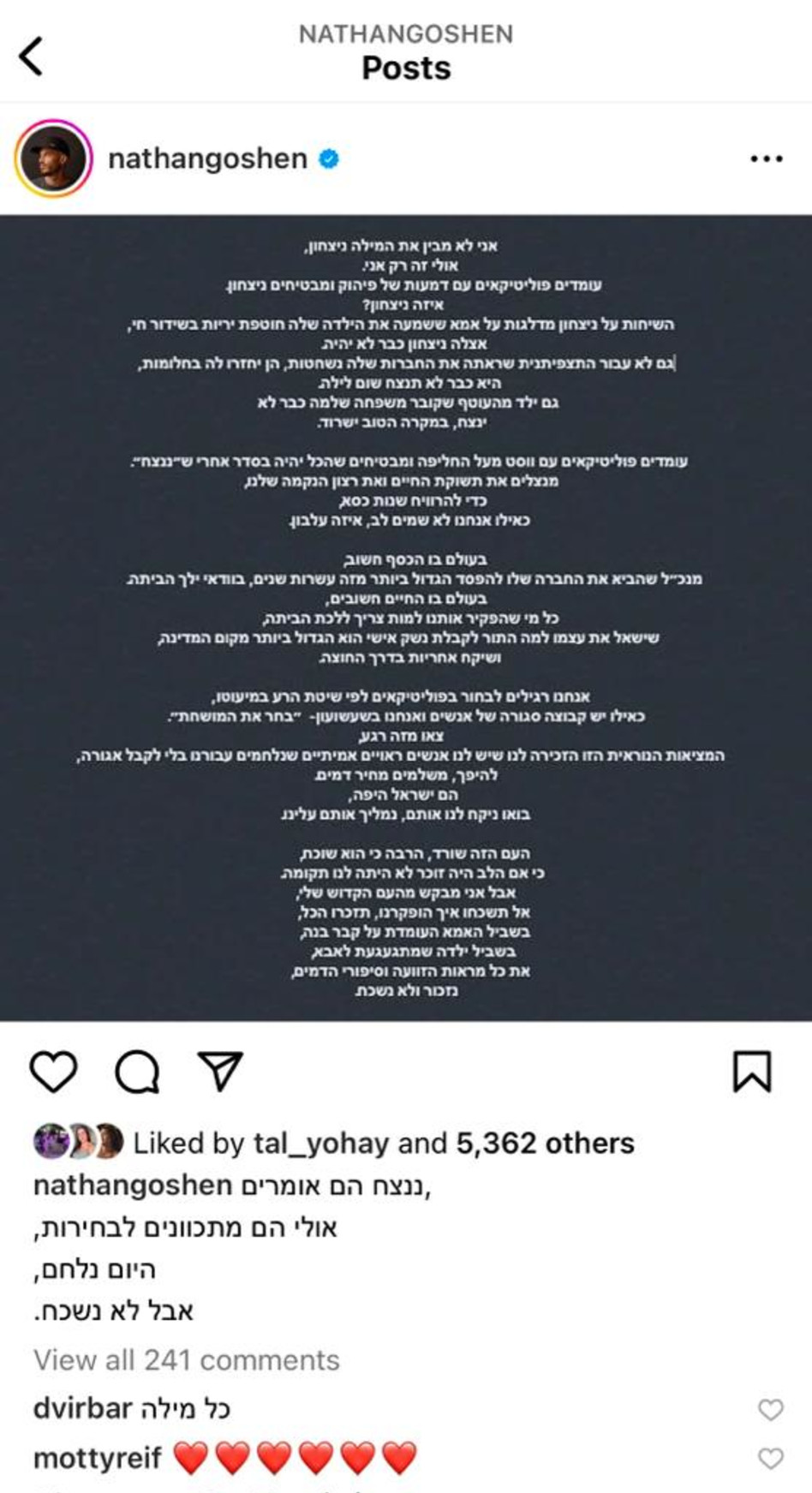View the list of 5,362 others who liked

pos(545,1143)
